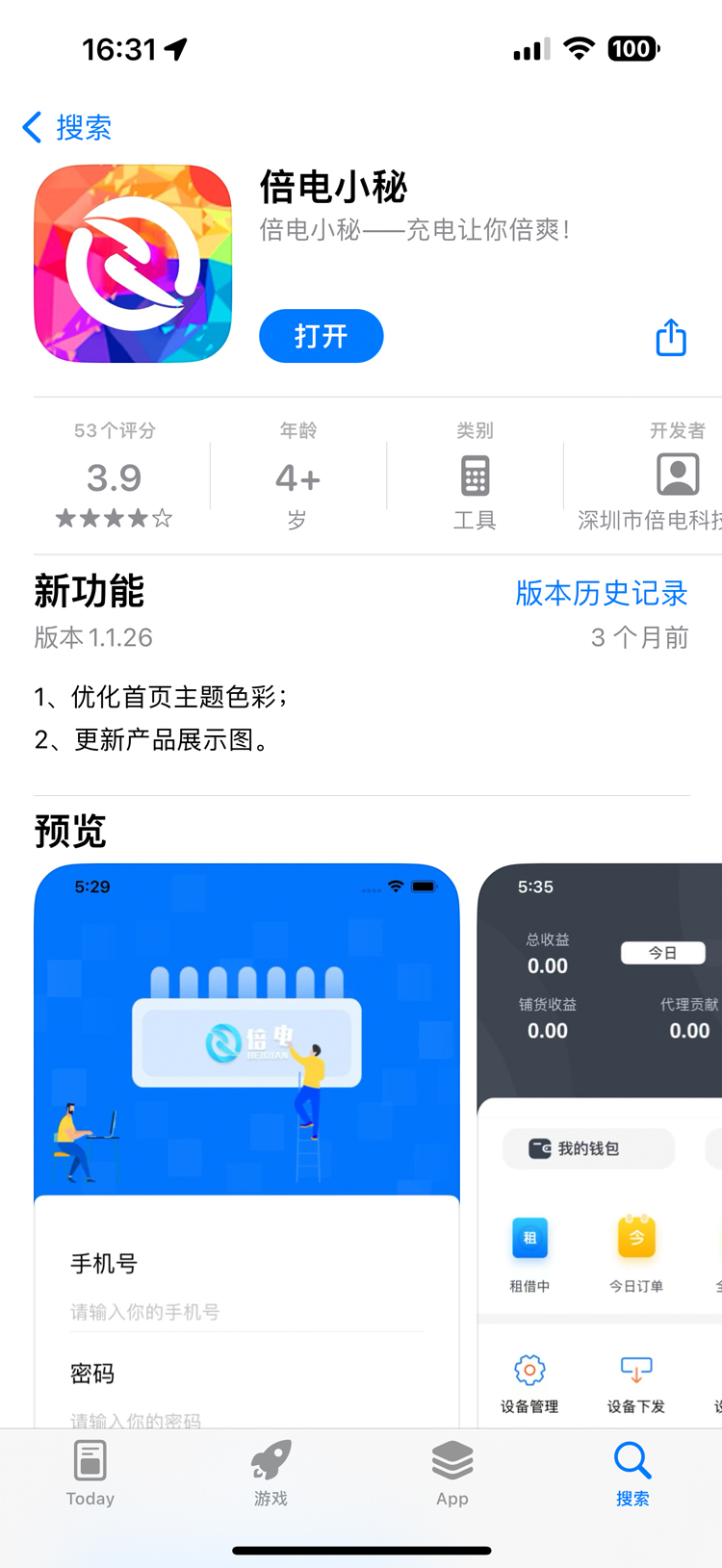The width and height of the screenshot is (722, 1568).
Task: Tap the 打开 button to open the app
Action: tap(321, 336)
